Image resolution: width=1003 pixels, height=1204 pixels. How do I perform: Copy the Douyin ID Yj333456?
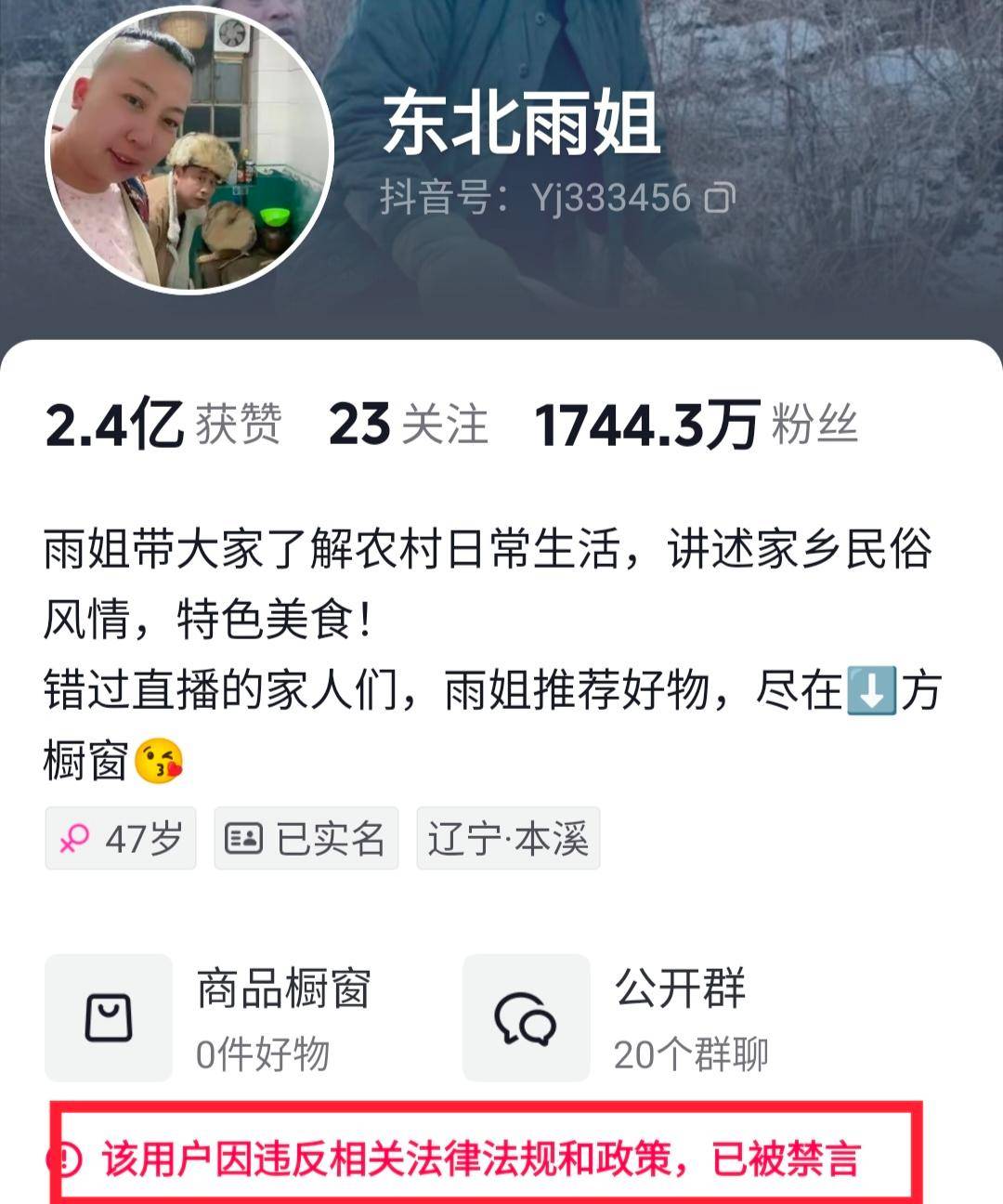(x=721, y=198)
